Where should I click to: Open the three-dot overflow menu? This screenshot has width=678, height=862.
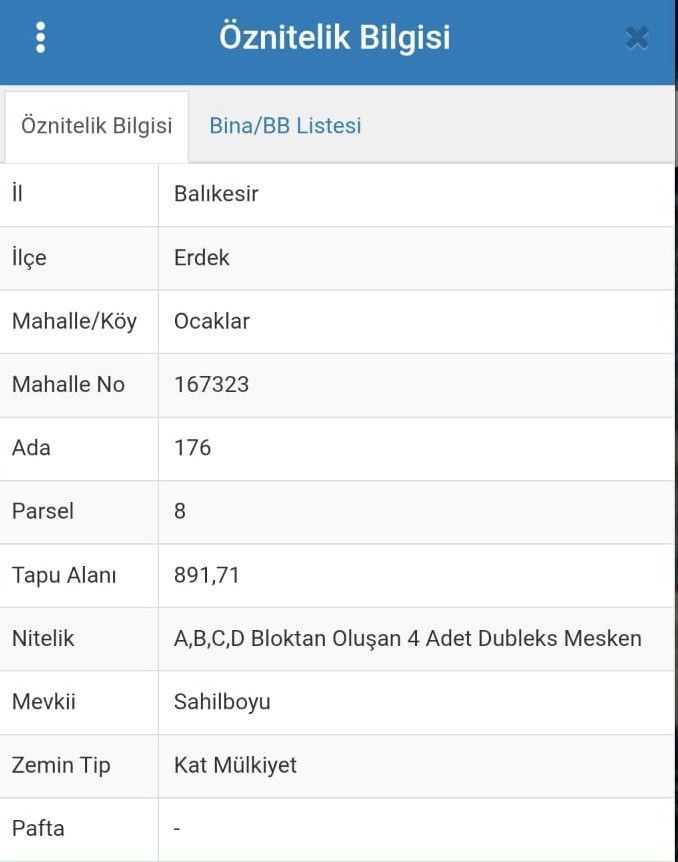pyautogui.click(x=40, y=37)
